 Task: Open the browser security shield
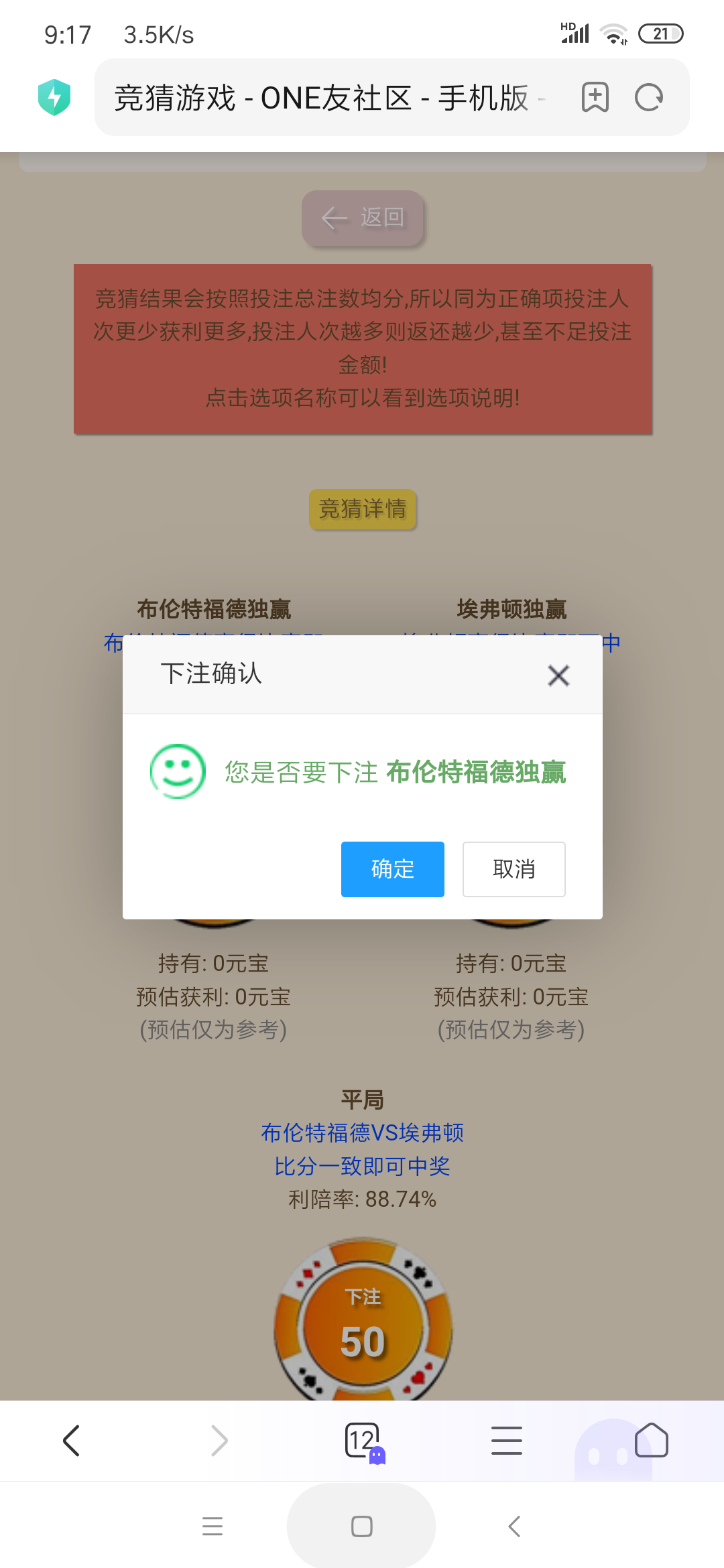(x=54, y=98)
